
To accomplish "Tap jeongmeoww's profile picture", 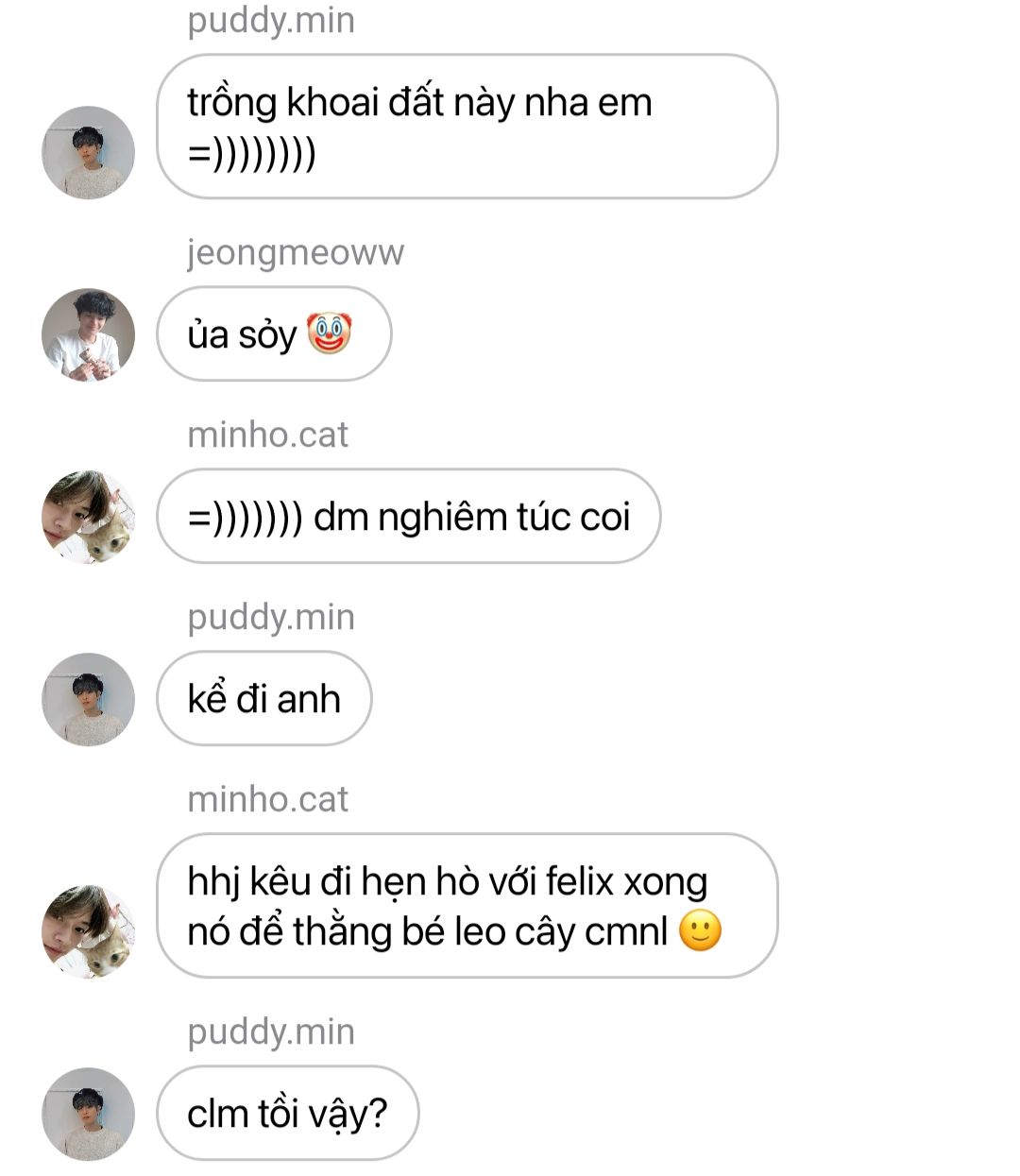I will pos(88,334).
